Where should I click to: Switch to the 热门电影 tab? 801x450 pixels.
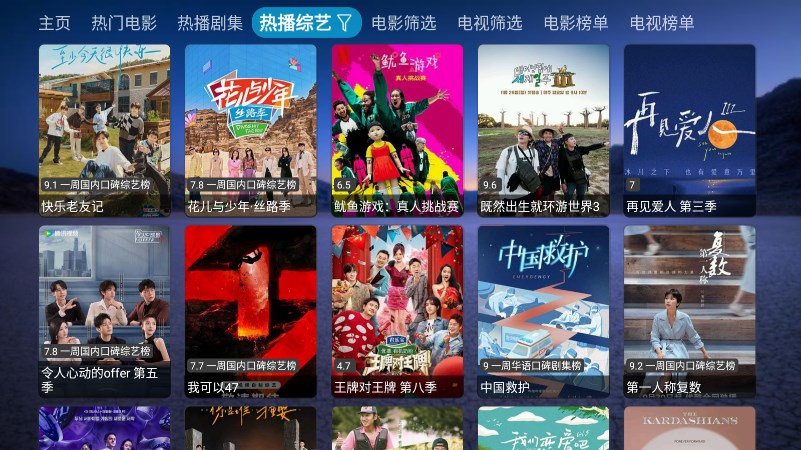tap(124, 23)
